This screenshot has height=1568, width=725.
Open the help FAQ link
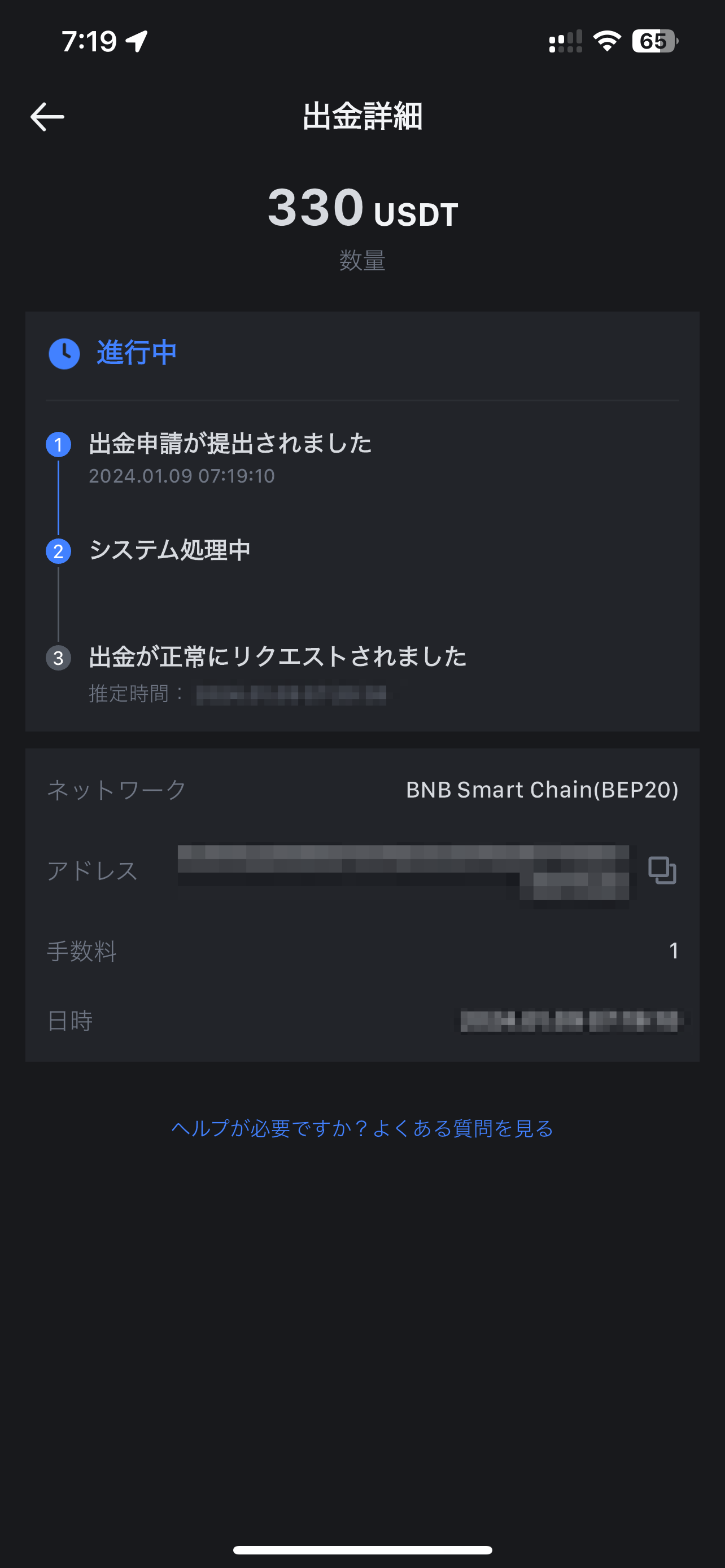(362, 1128)
